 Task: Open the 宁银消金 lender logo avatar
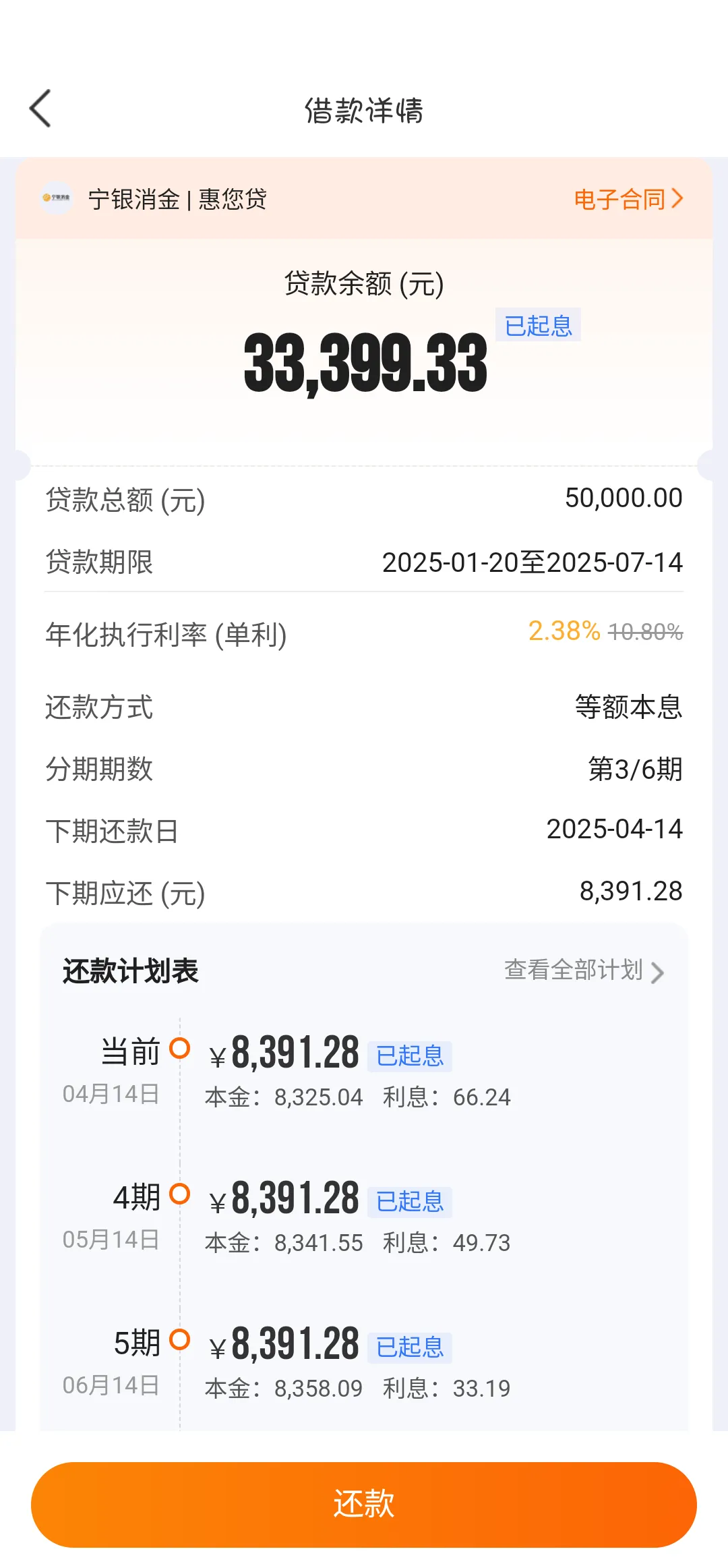point(56,200)
